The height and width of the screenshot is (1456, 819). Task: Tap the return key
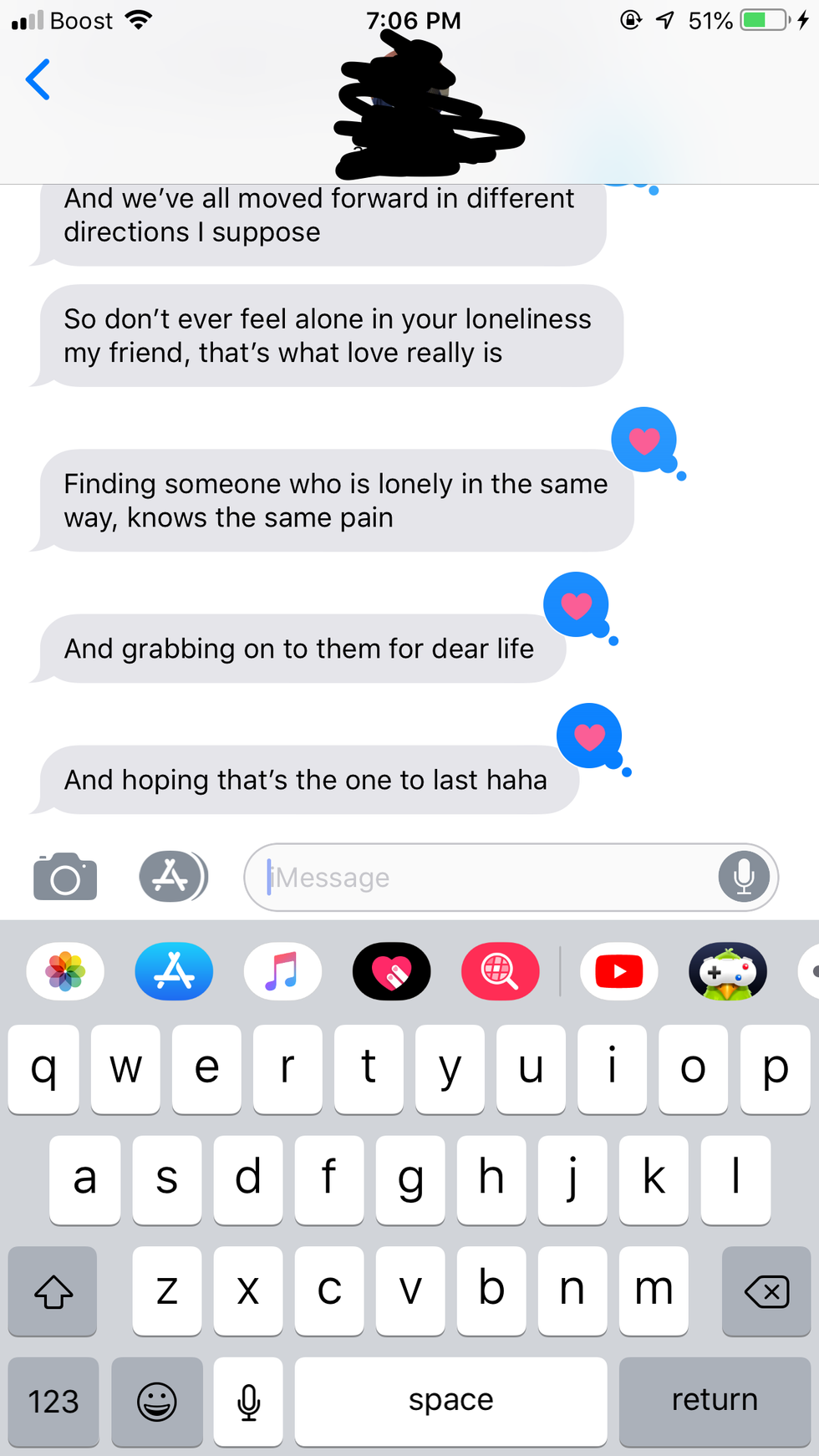click(x=715, y=1402)
